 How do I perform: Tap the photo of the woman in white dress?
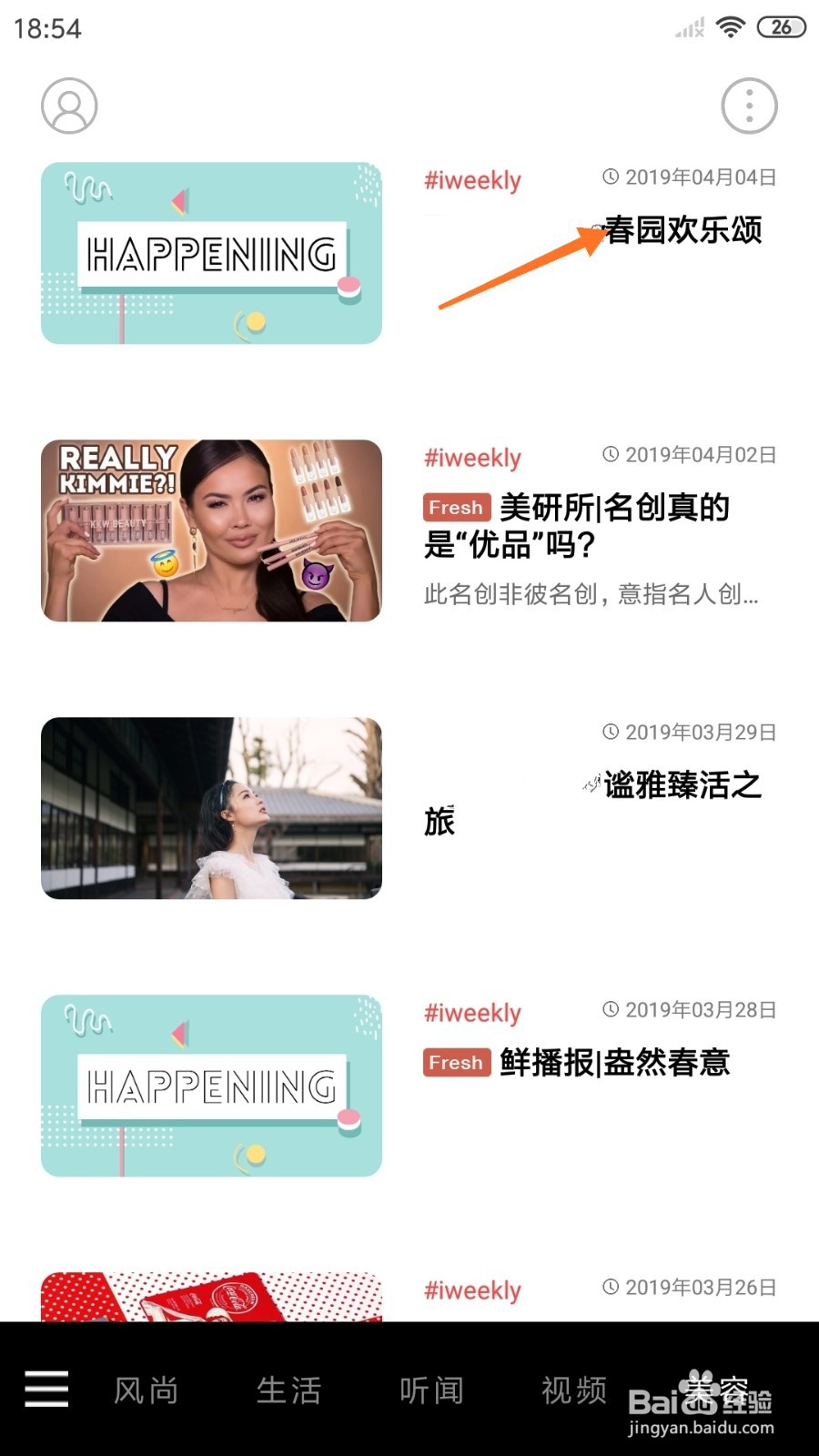point(210,807)
